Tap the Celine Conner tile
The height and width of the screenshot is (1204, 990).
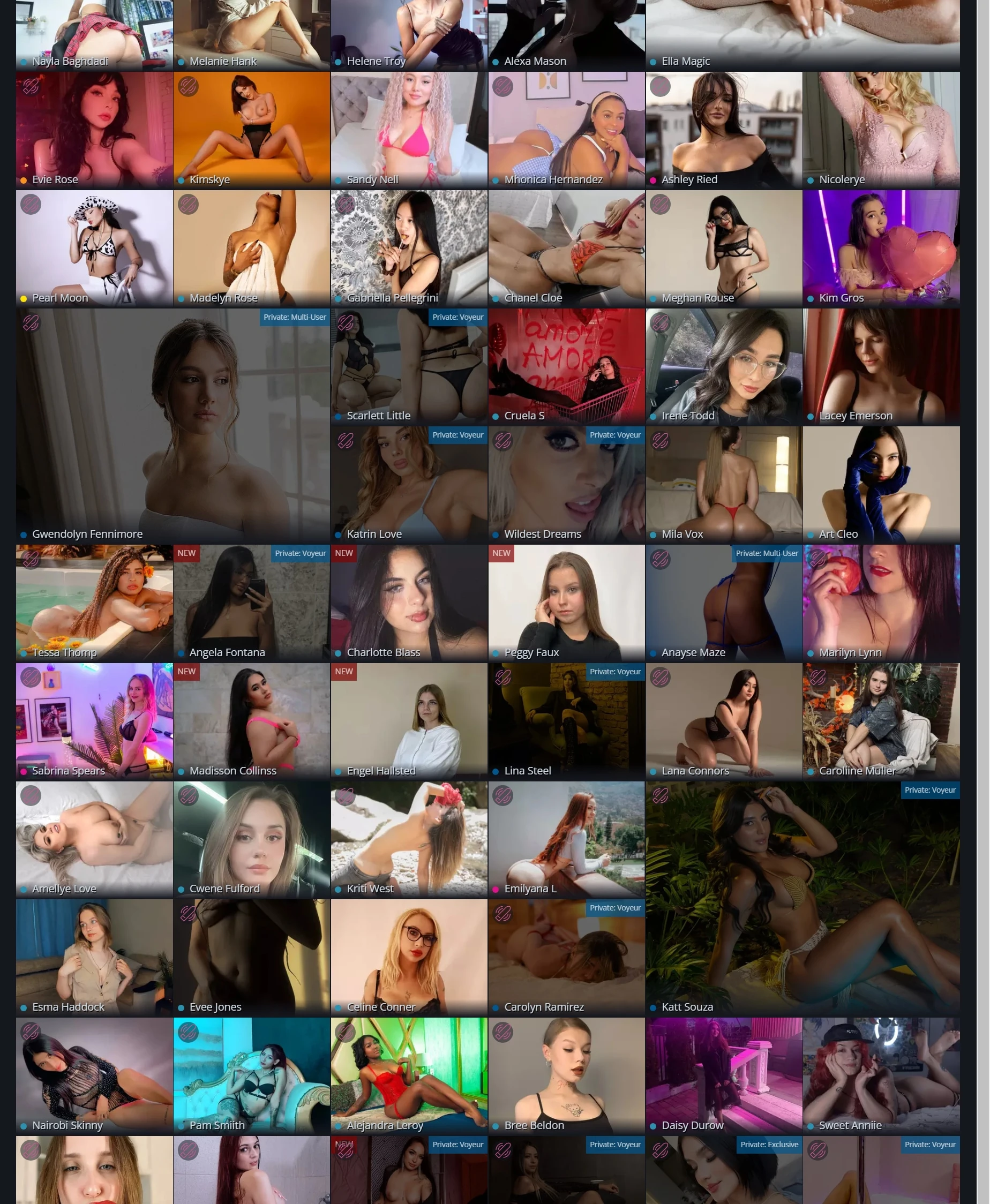pyautogui.click(x=409, y=958)
